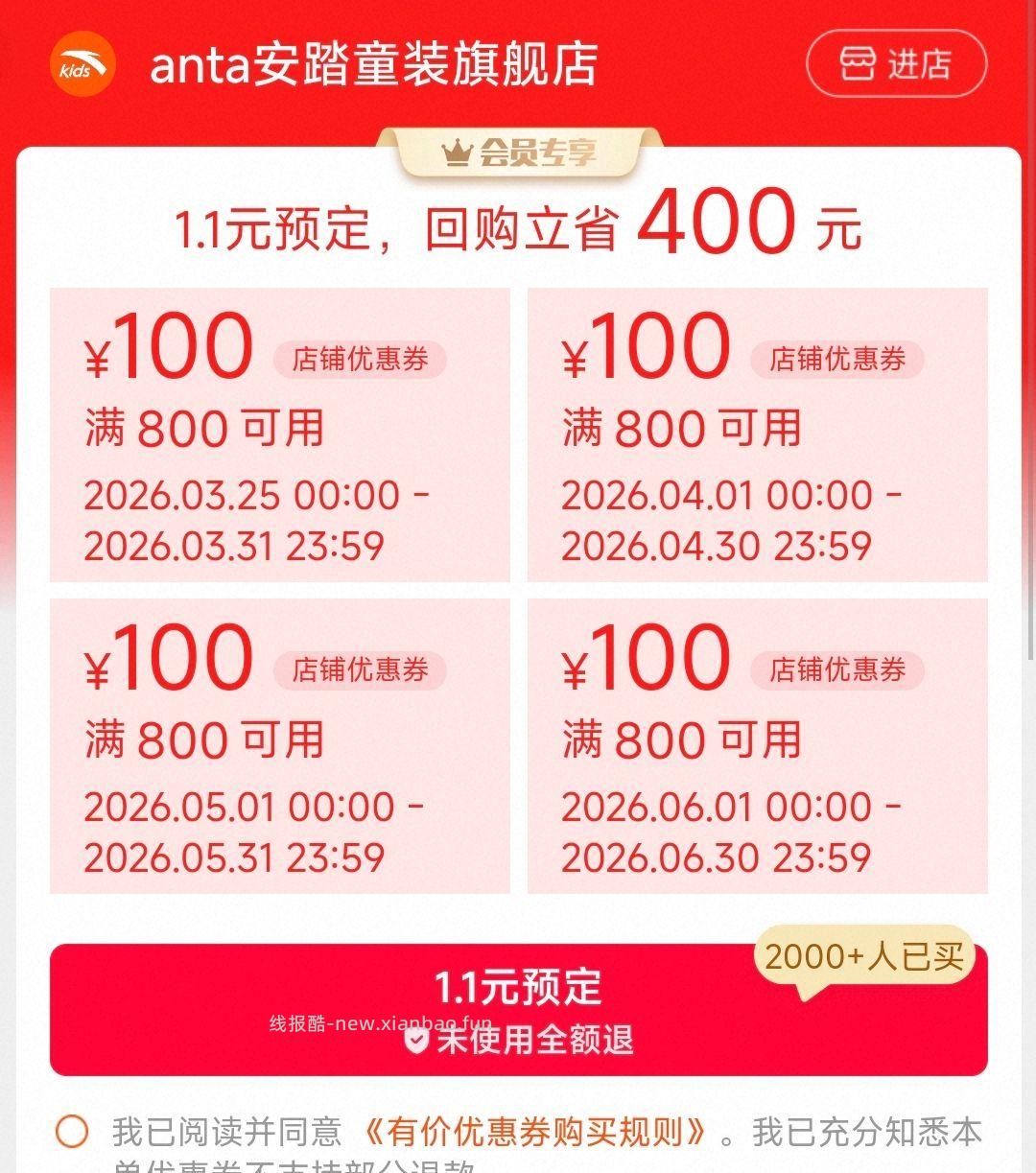The width and height of the screenshot is (1036, 1173).
Task: Click the shop icon beside 进店
Action: [x=857, y=65]
